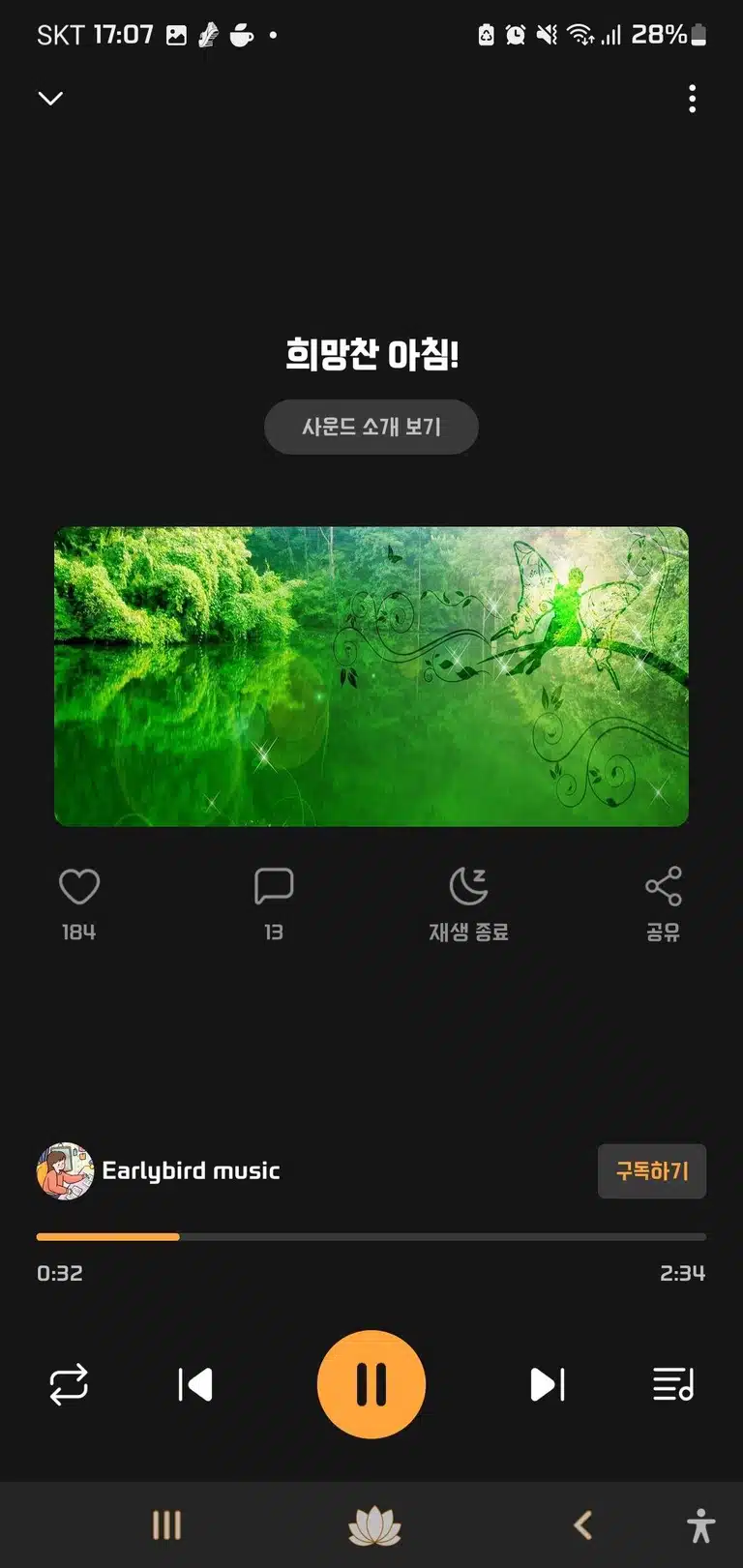The height and width of the screenshot is (1568, 743).
Task: Open recent apps from navigation bar
Action: (x=166, y=1525)
